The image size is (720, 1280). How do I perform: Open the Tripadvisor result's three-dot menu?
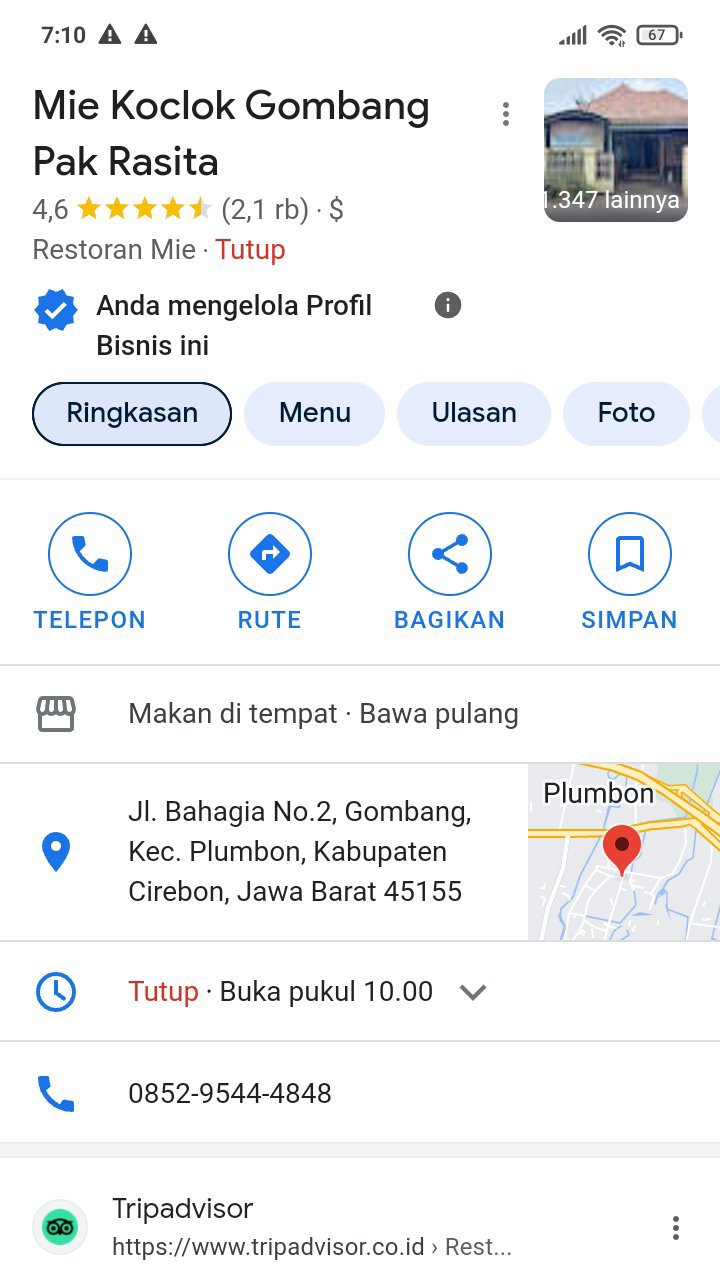676,1227
